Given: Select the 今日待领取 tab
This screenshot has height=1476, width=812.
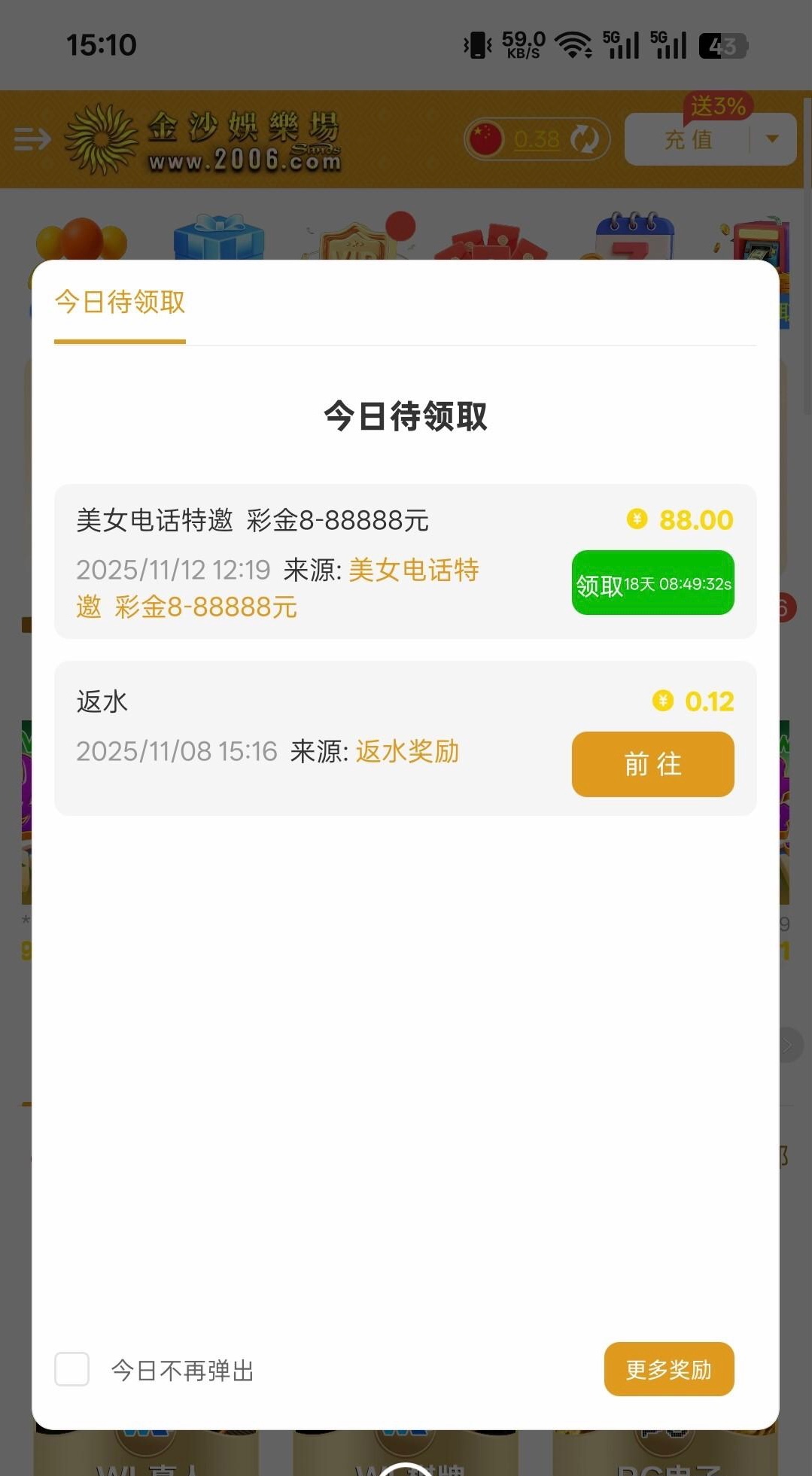Looking at the screenshot, I should (x=120, y=303).
